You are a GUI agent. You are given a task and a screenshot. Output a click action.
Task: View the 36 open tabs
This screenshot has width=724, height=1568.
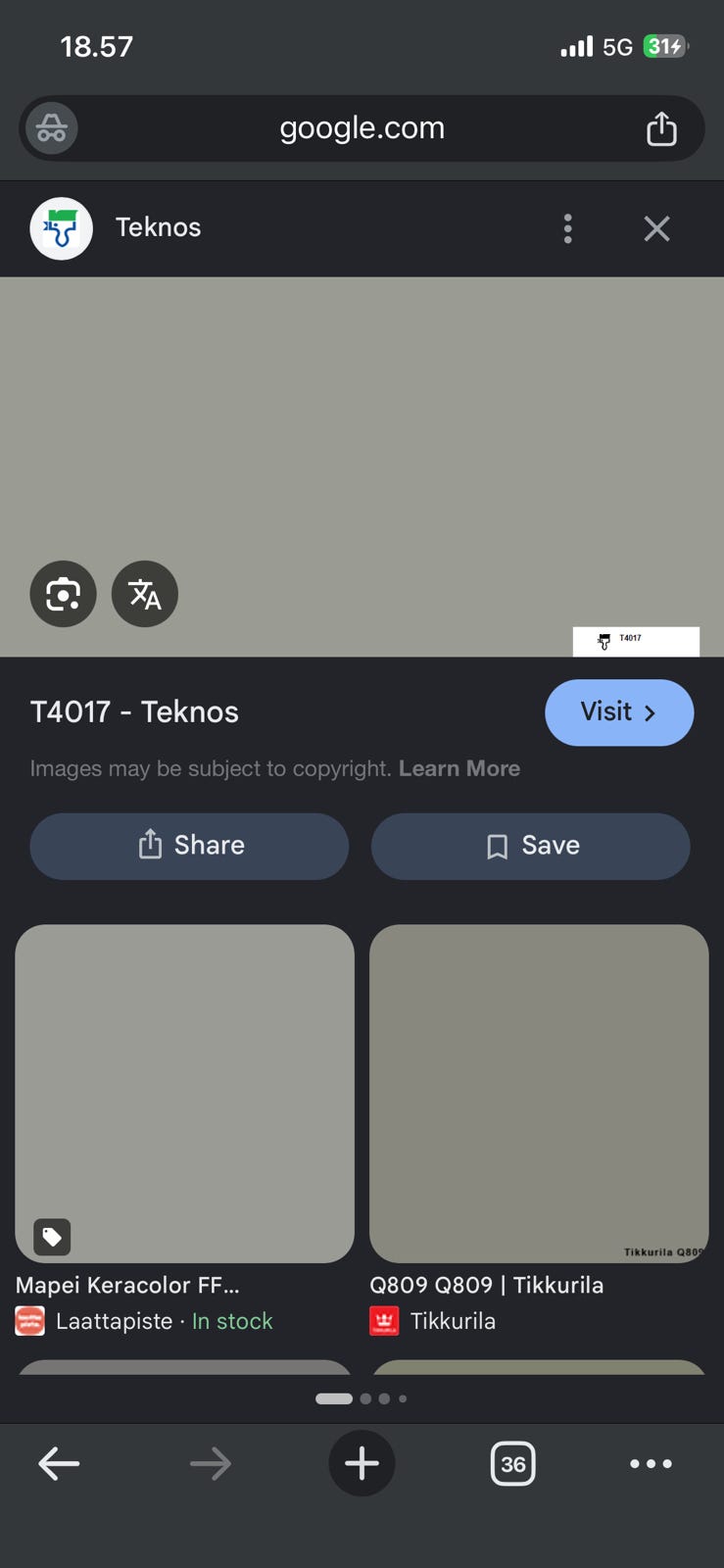[512, 1464]
